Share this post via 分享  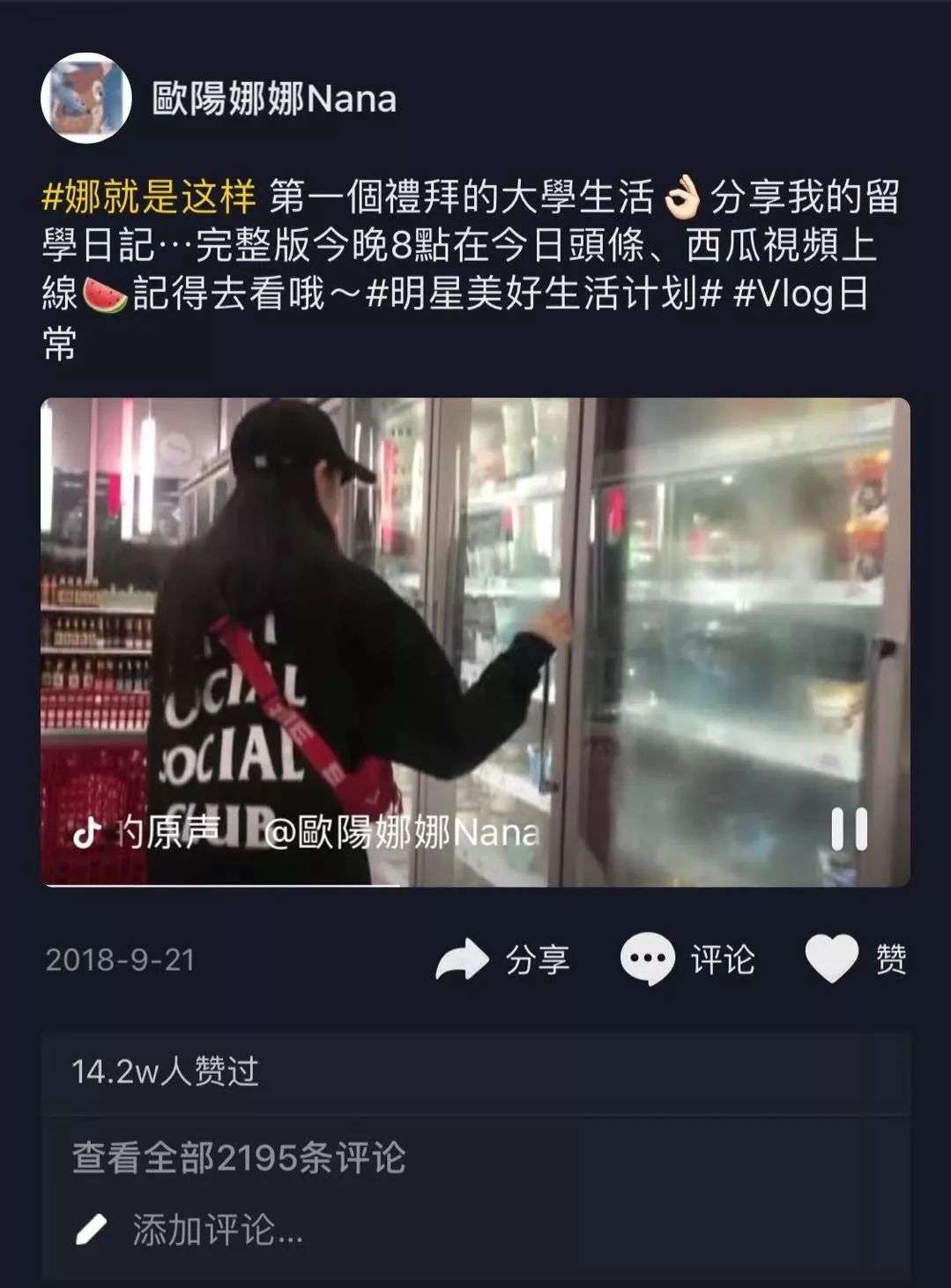[502, 959]
